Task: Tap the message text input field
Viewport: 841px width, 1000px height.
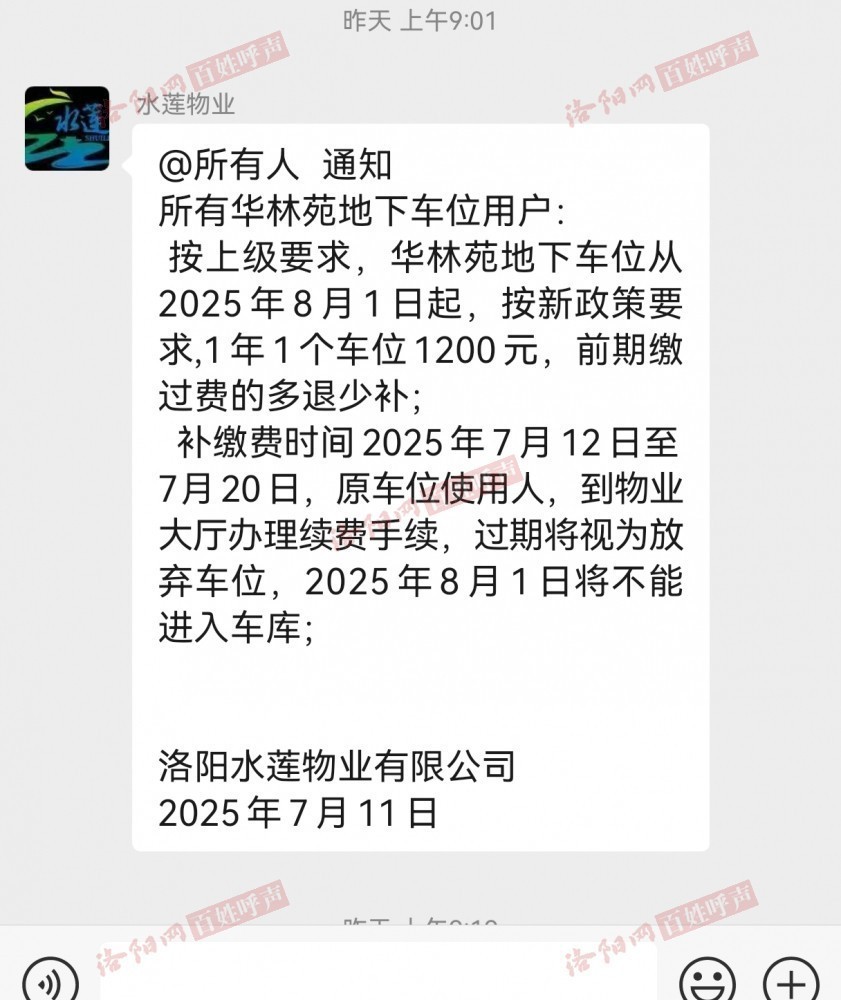Action: point(378,976)
